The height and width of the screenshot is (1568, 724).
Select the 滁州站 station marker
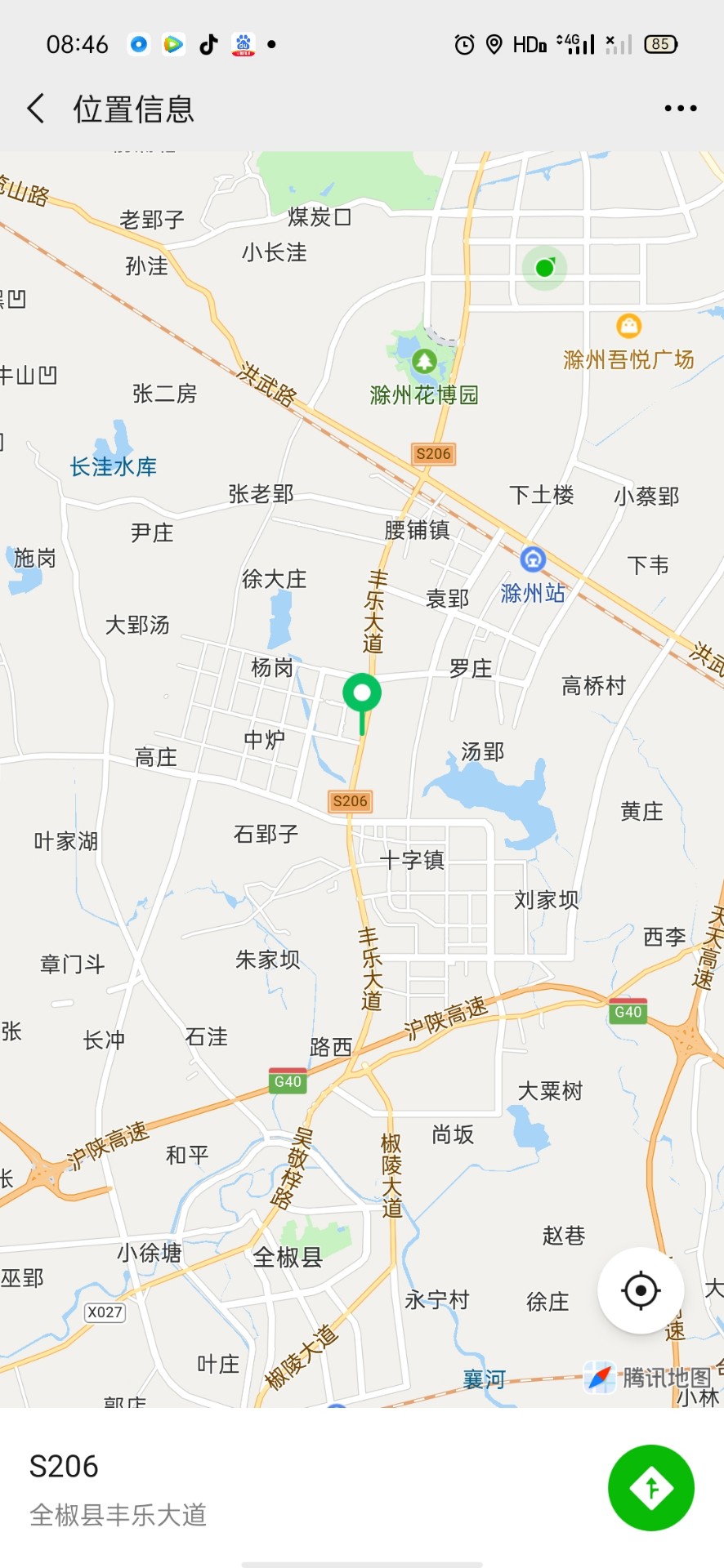click(533, 559)
